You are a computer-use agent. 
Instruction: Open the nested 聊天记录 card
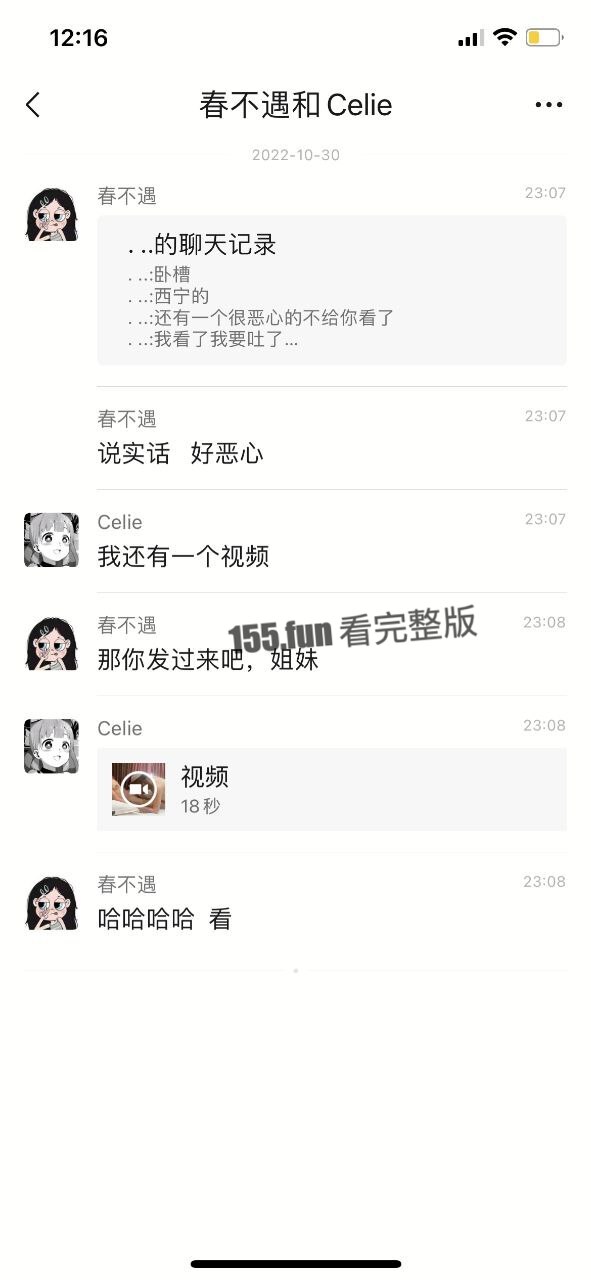pos(332,290)
